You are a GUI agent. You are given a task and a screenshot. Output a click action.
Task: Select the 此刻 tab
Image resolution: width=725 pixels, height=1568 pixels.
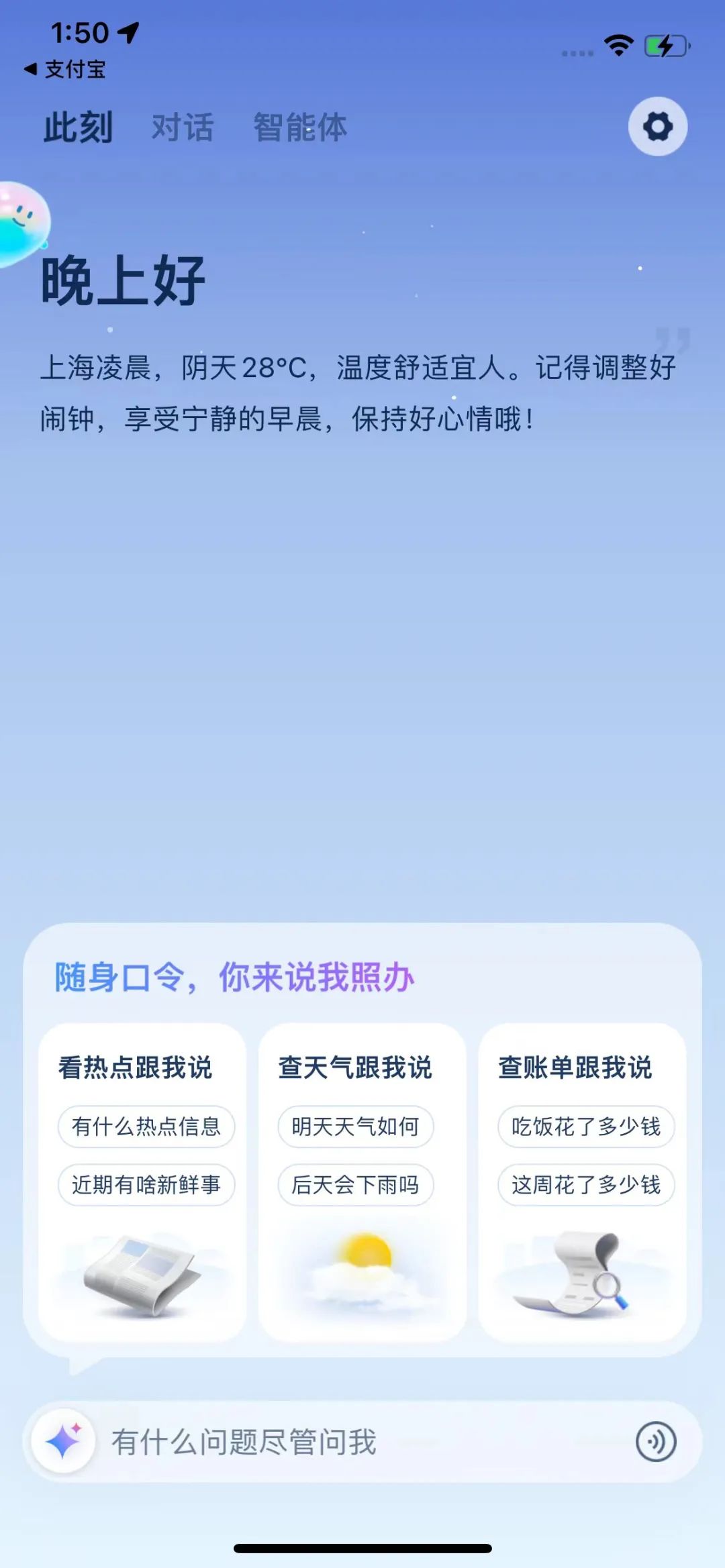point(78,127)
